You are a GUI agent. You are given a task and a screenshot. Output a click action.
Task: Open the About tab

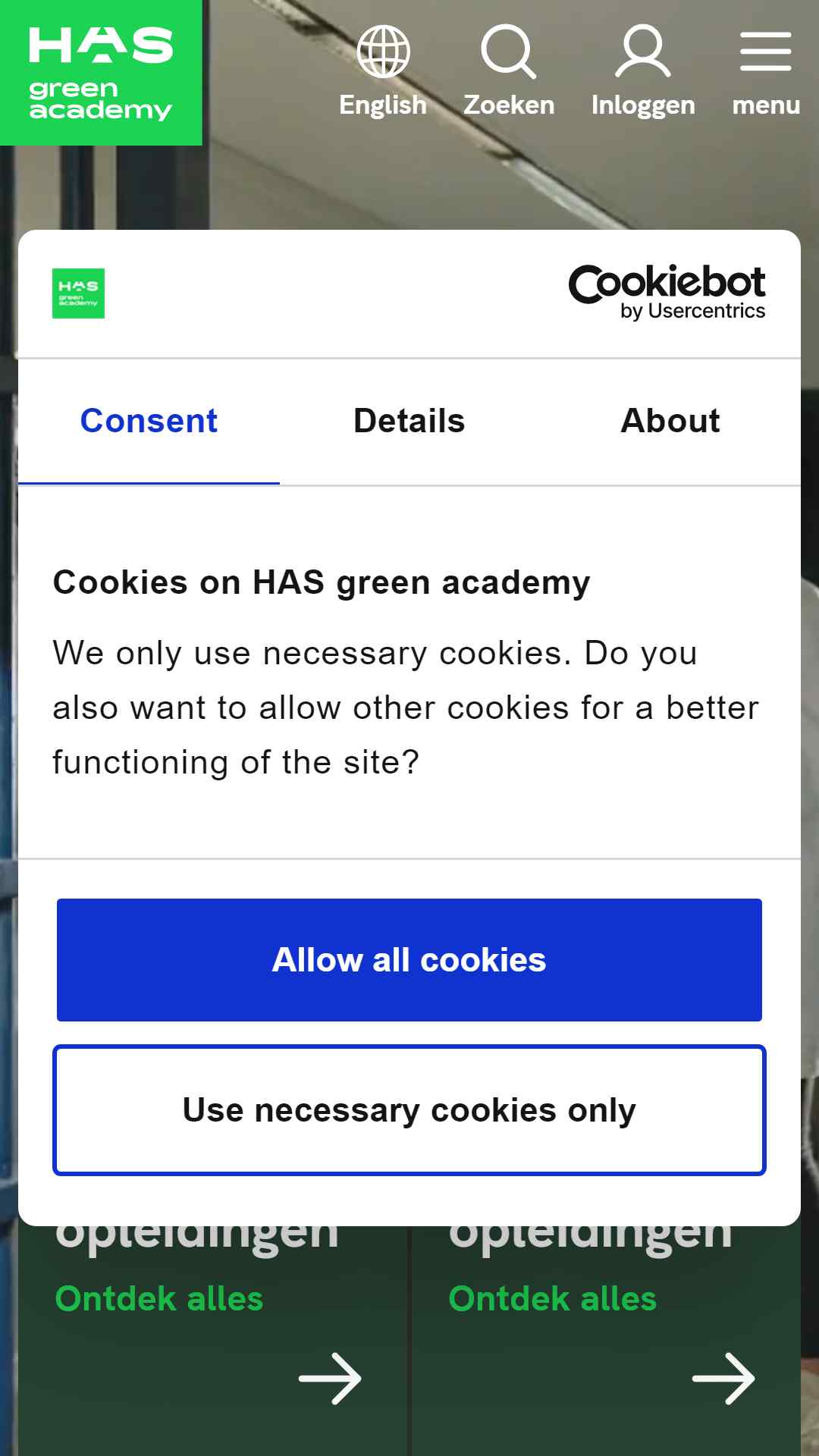click(x=670, y=421)
